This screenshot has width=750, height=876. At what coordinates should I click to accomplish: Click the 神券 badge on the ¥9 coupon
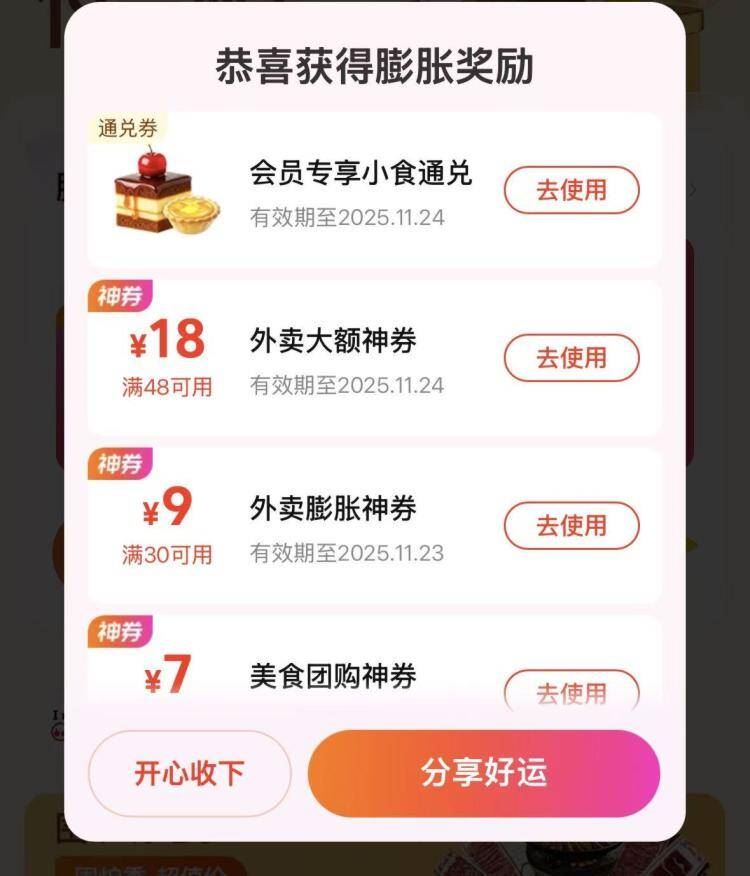pyautogui.click(x=123, y=460)
